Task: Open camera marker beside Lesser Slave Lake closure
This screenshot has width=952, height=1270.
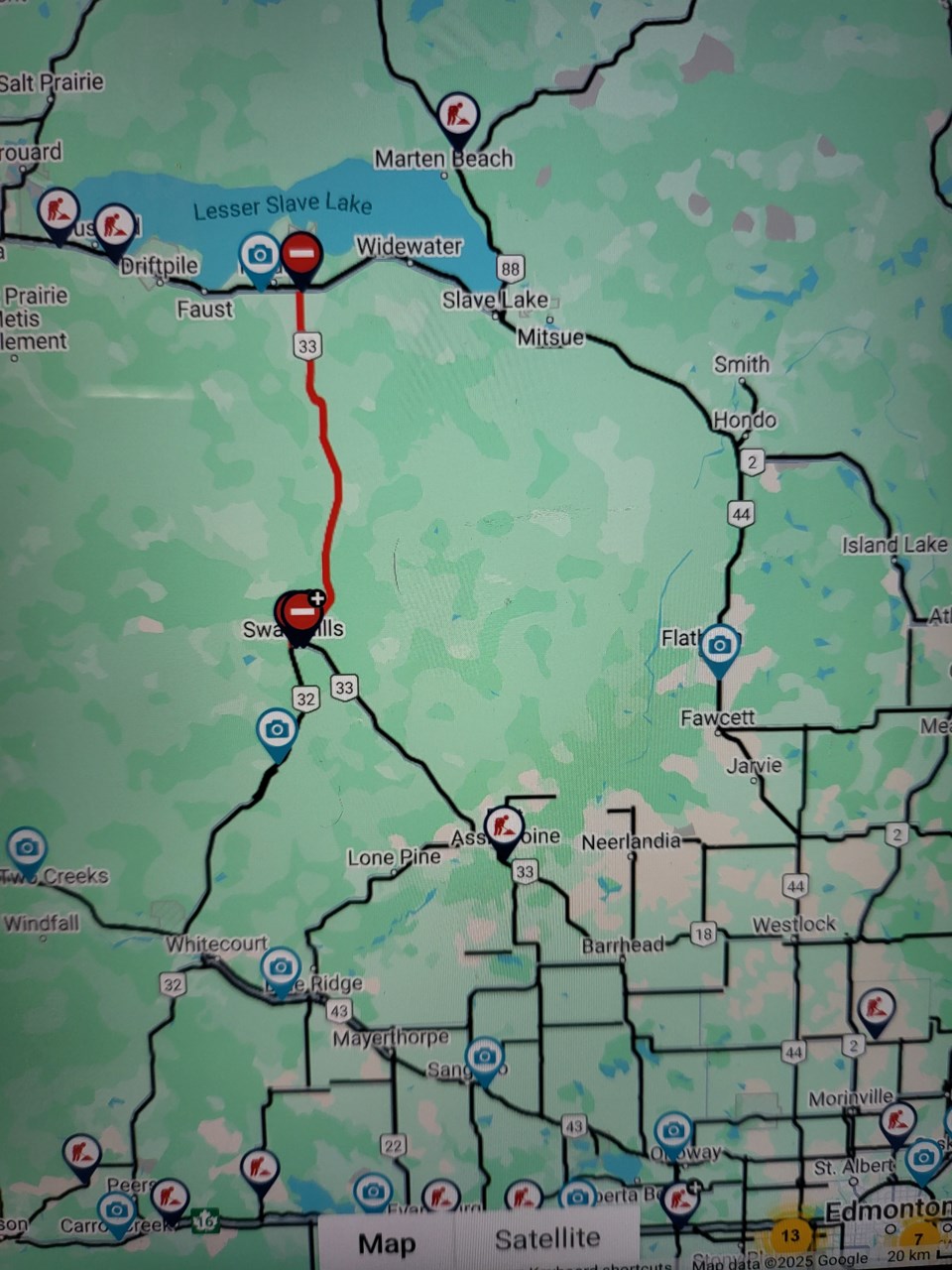Action: click(260, 257)
